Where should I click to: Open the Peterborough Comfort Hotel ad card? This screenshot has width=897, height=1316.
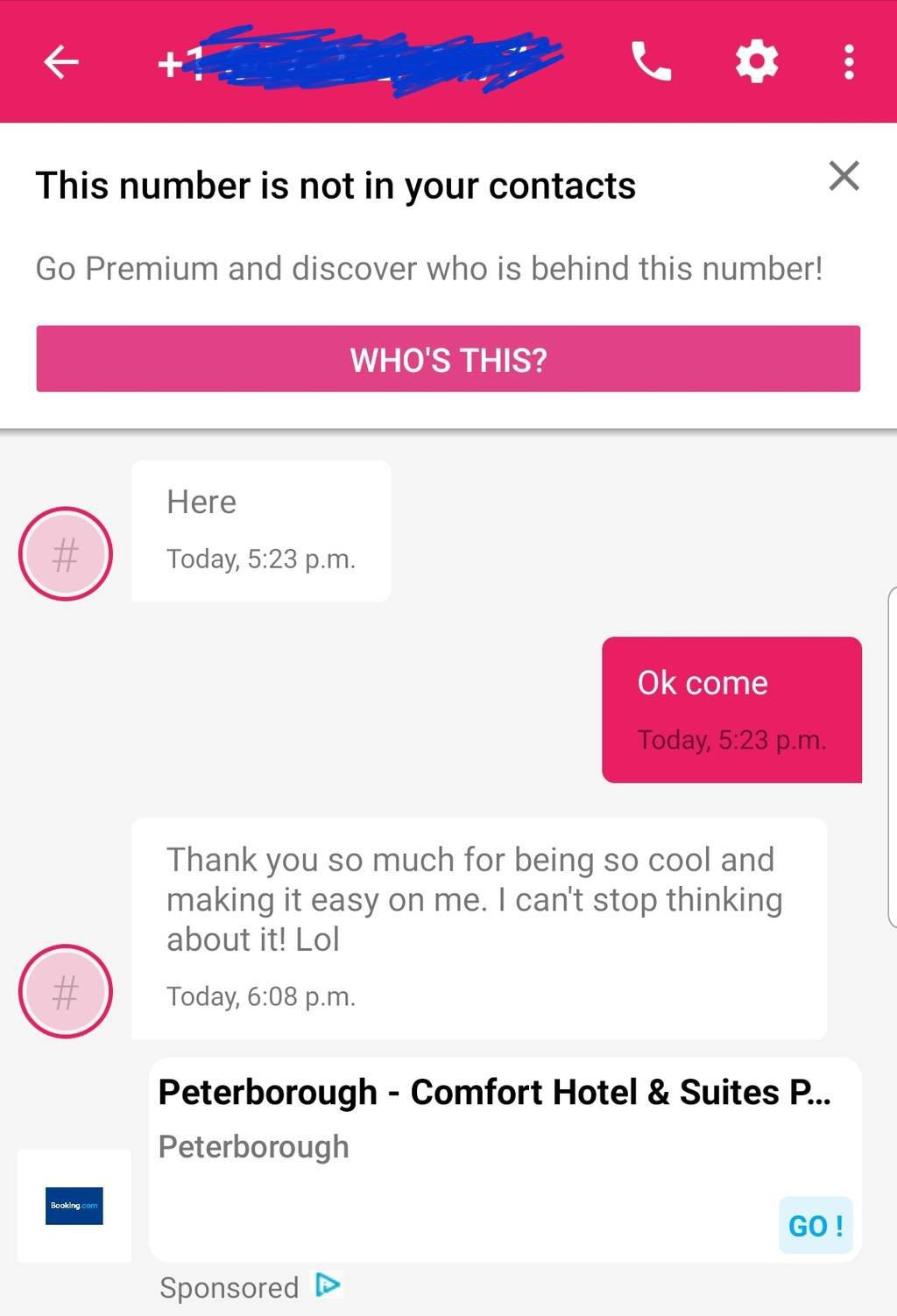[491, 1130]
